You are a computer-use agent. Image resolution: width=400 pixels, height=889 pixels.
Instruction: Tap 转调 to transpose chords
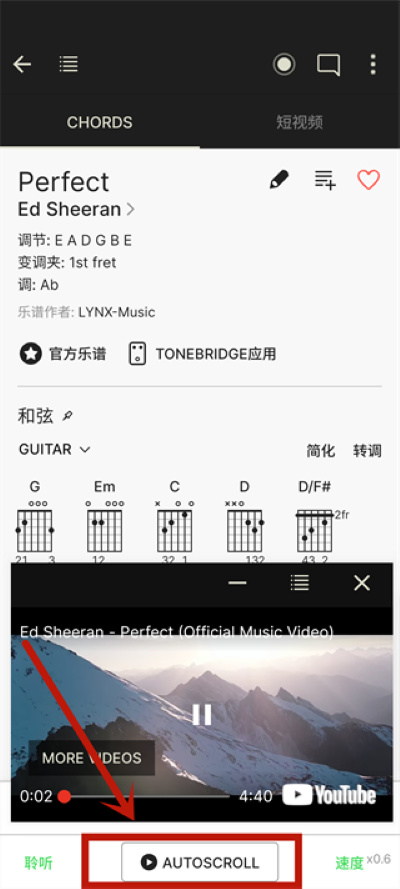[367, 451]
